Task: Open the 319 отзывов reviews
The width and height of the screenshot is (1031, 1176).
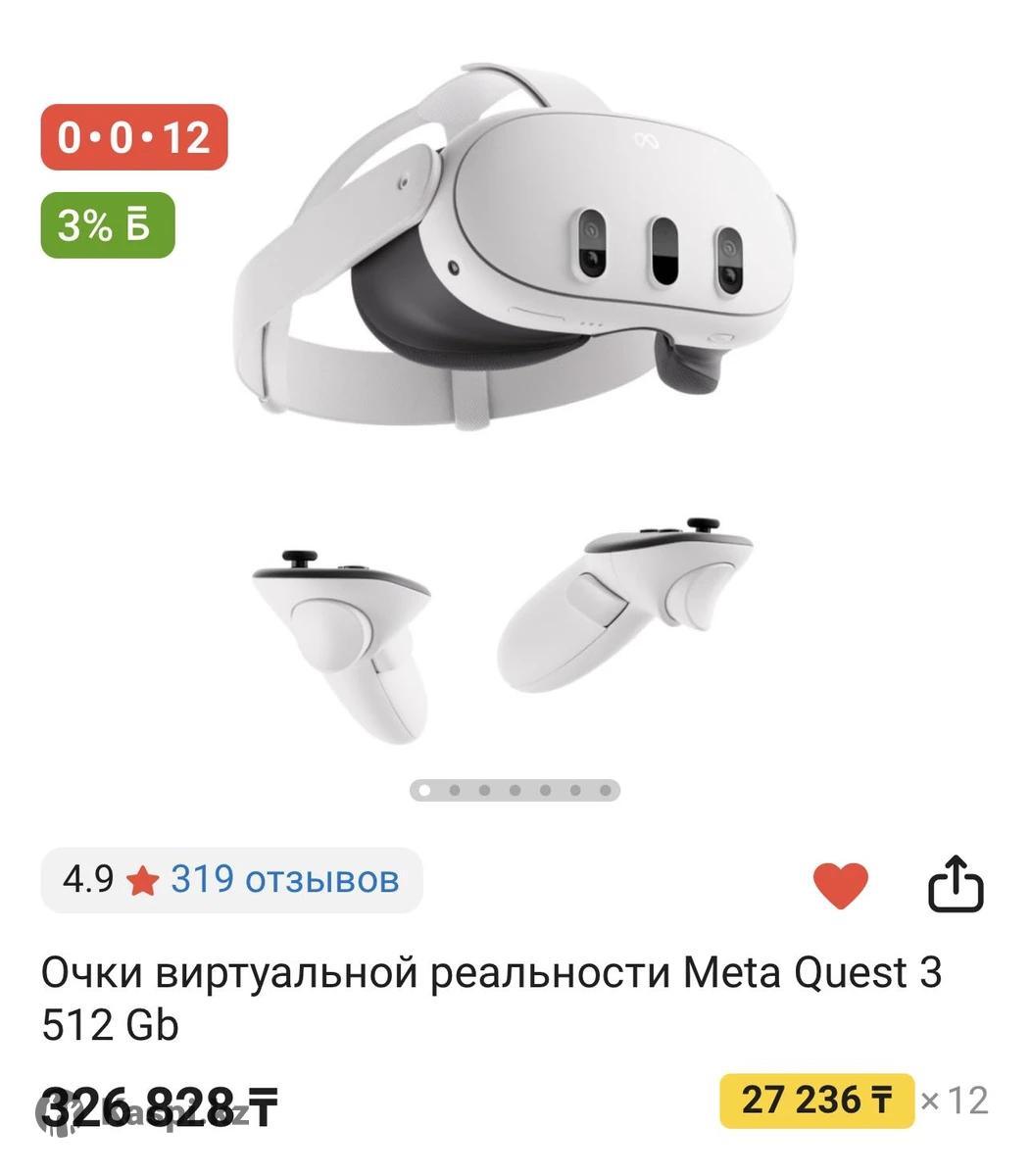Action: point(284,879)
